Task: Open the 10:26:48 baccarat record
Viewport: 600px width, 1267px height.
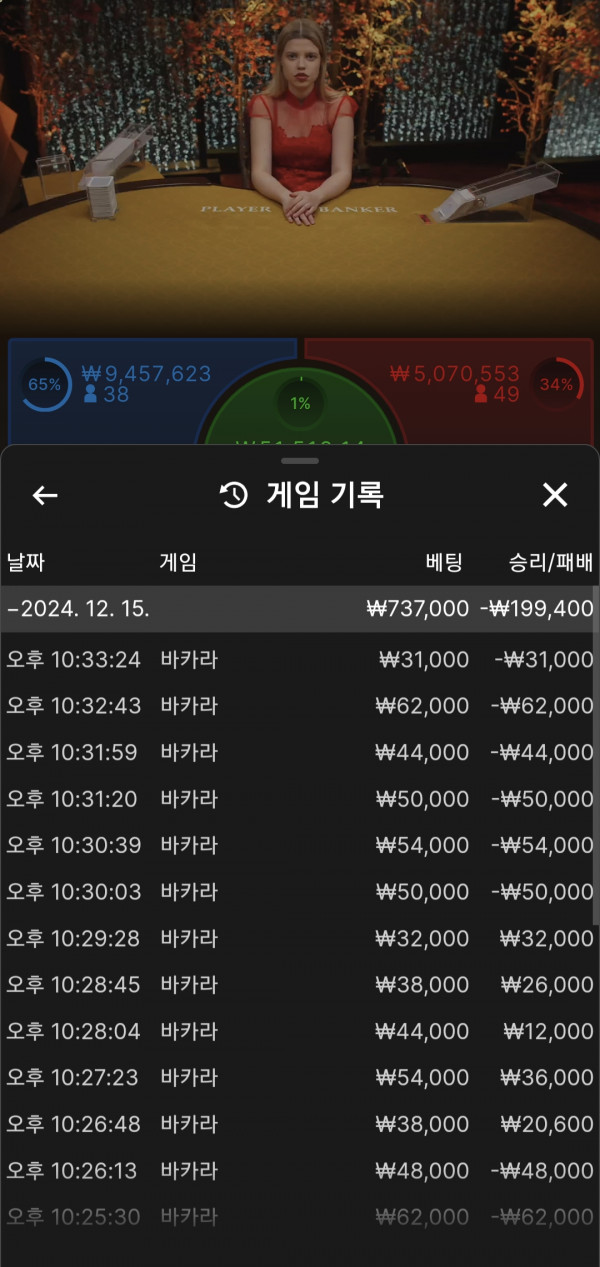Action: pos(299,1124)
